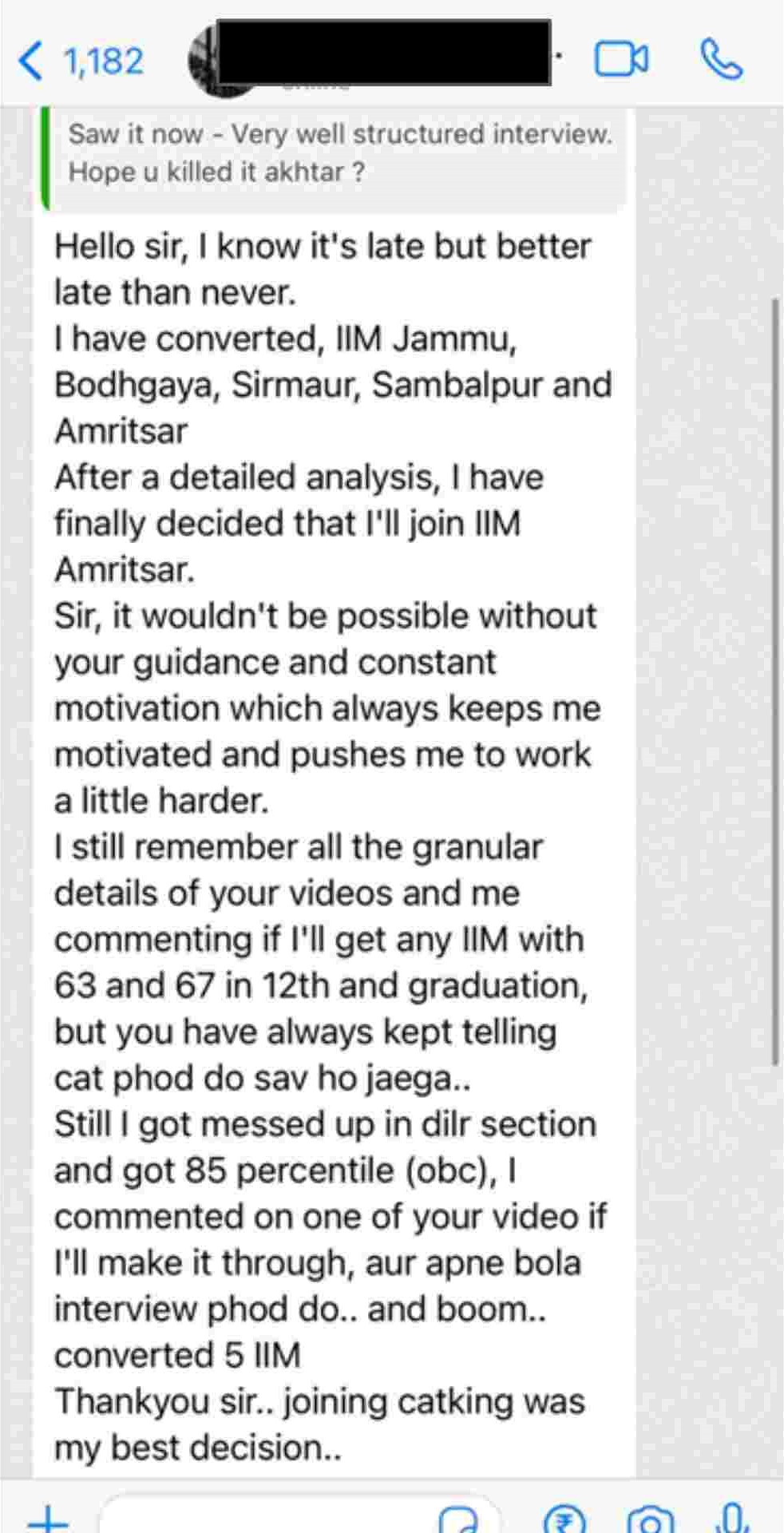
Task: Start a video call with this contact
Action: tap(621, 60)
